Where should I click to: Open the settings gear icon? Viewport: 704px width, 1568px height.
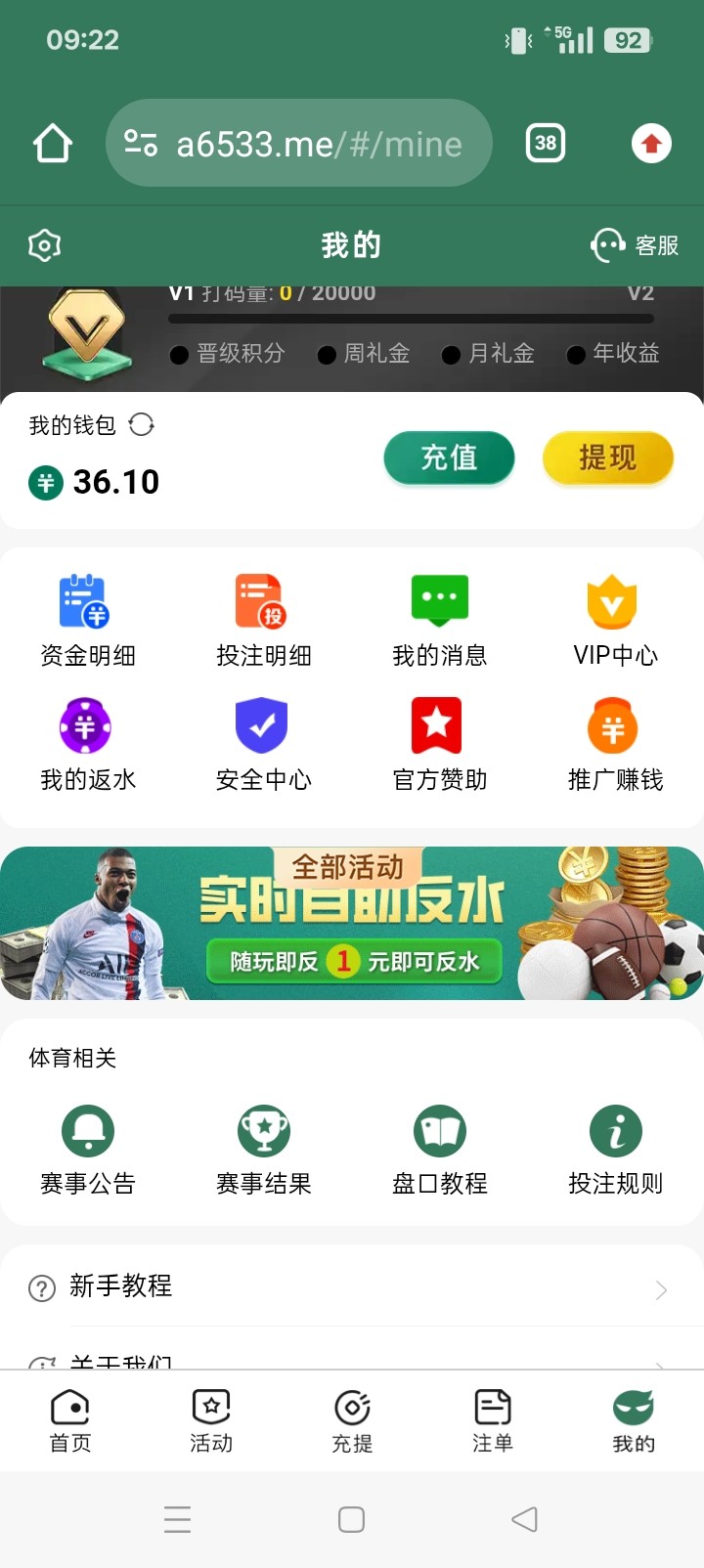pos(45,245)
